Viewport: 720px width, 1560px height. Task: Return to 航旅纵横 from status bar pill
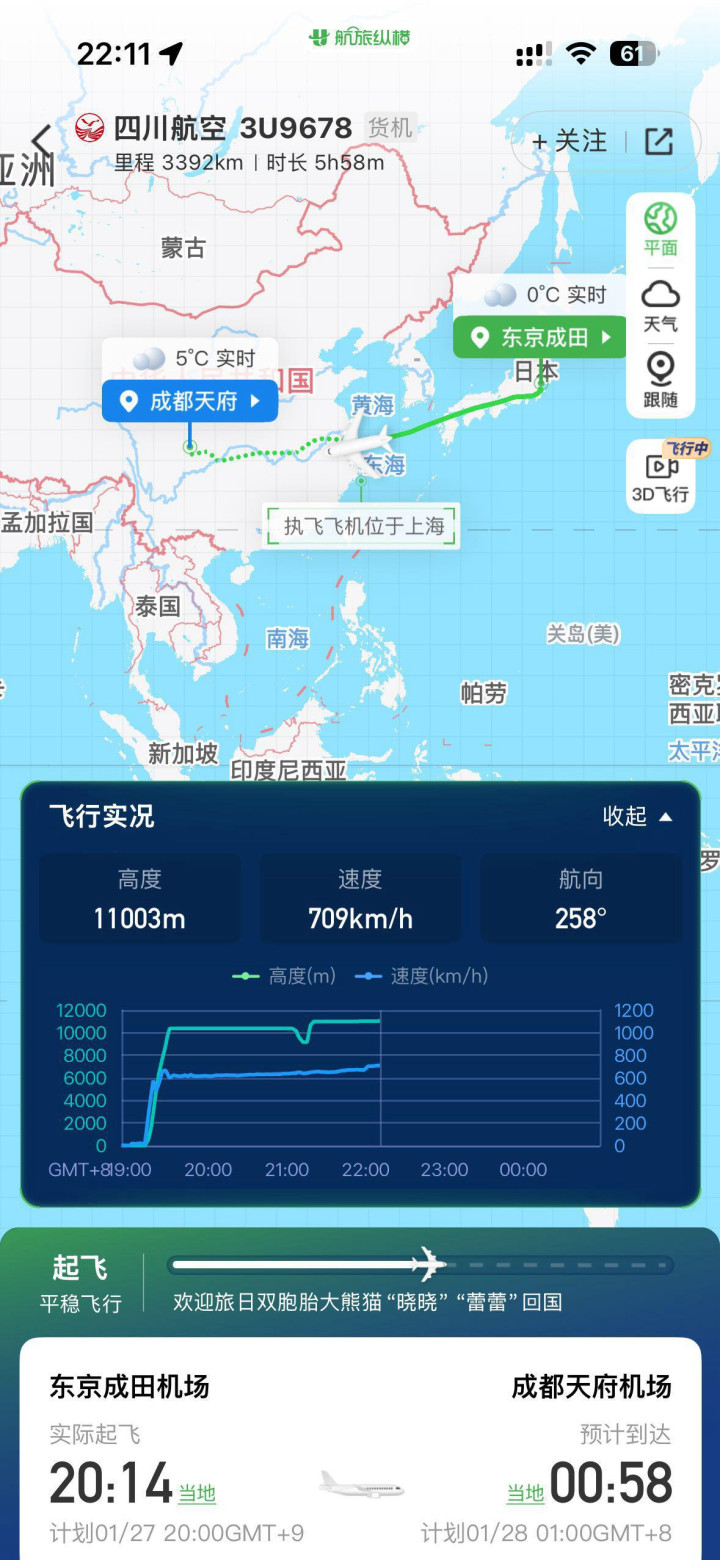(x=360, y=38)
